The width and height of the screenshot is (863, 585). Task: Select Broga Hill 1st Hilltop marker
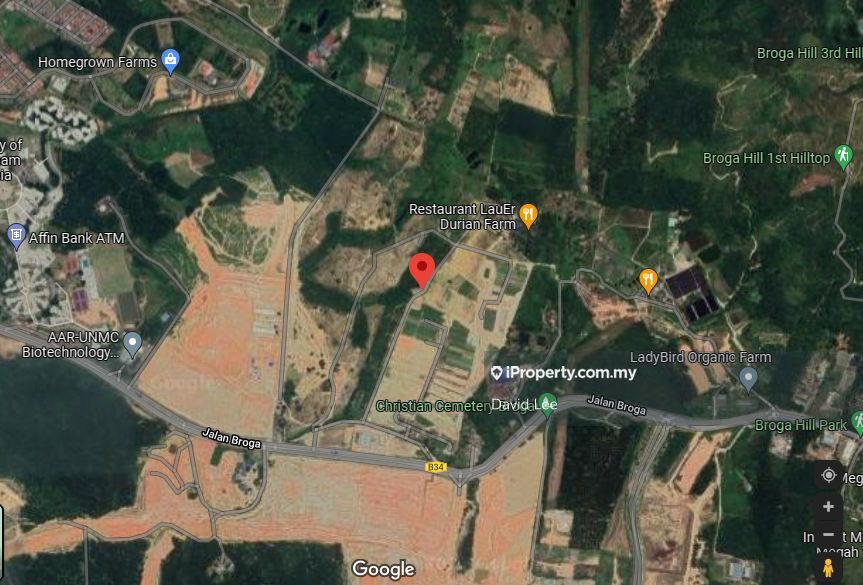(844, 157)
